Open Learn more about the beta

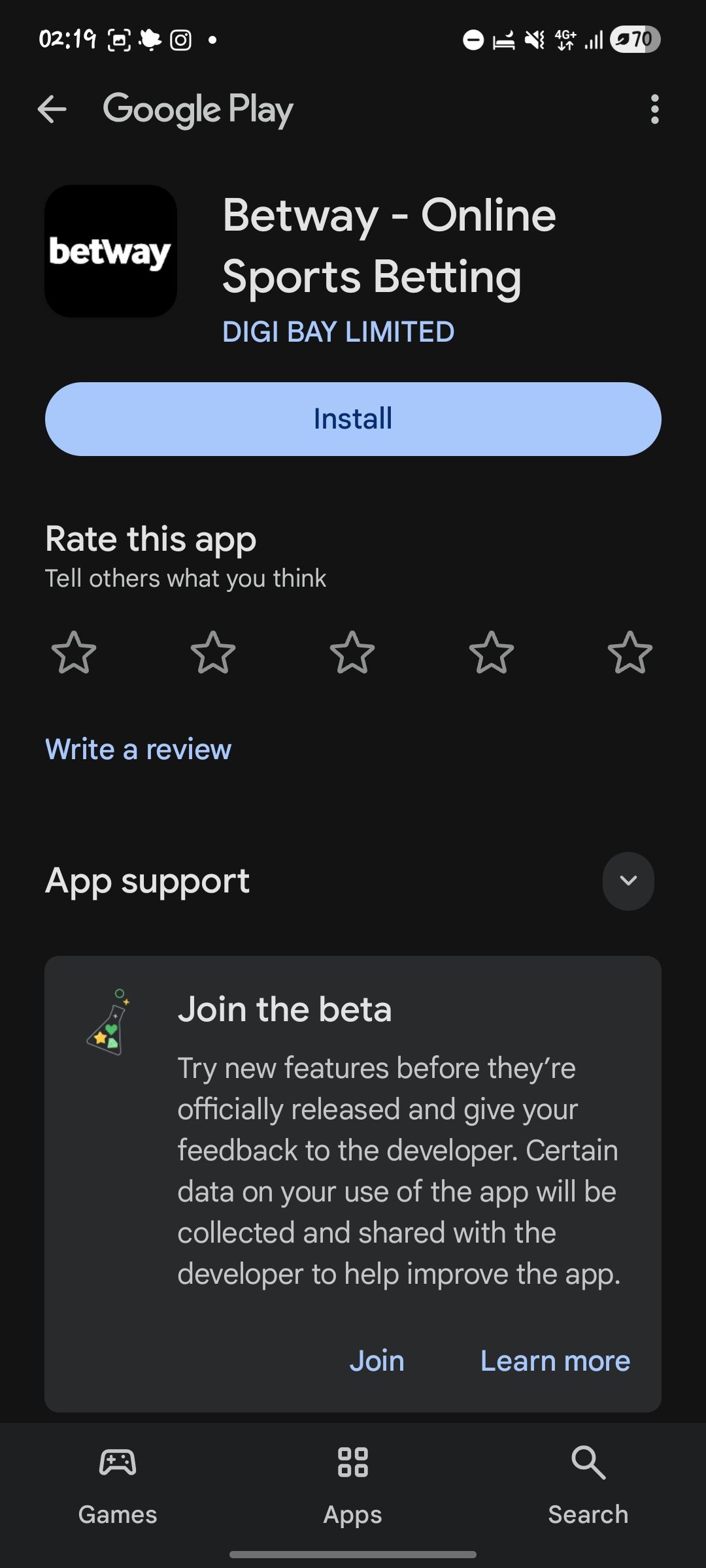(555, 1361)
